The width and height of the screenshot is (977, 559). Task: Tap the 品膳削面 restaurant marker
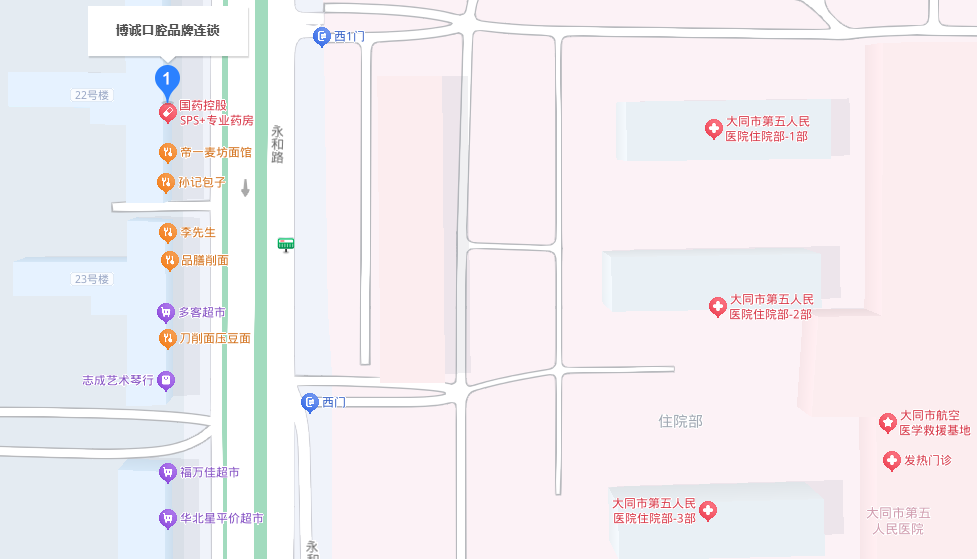tap(170, 260)
